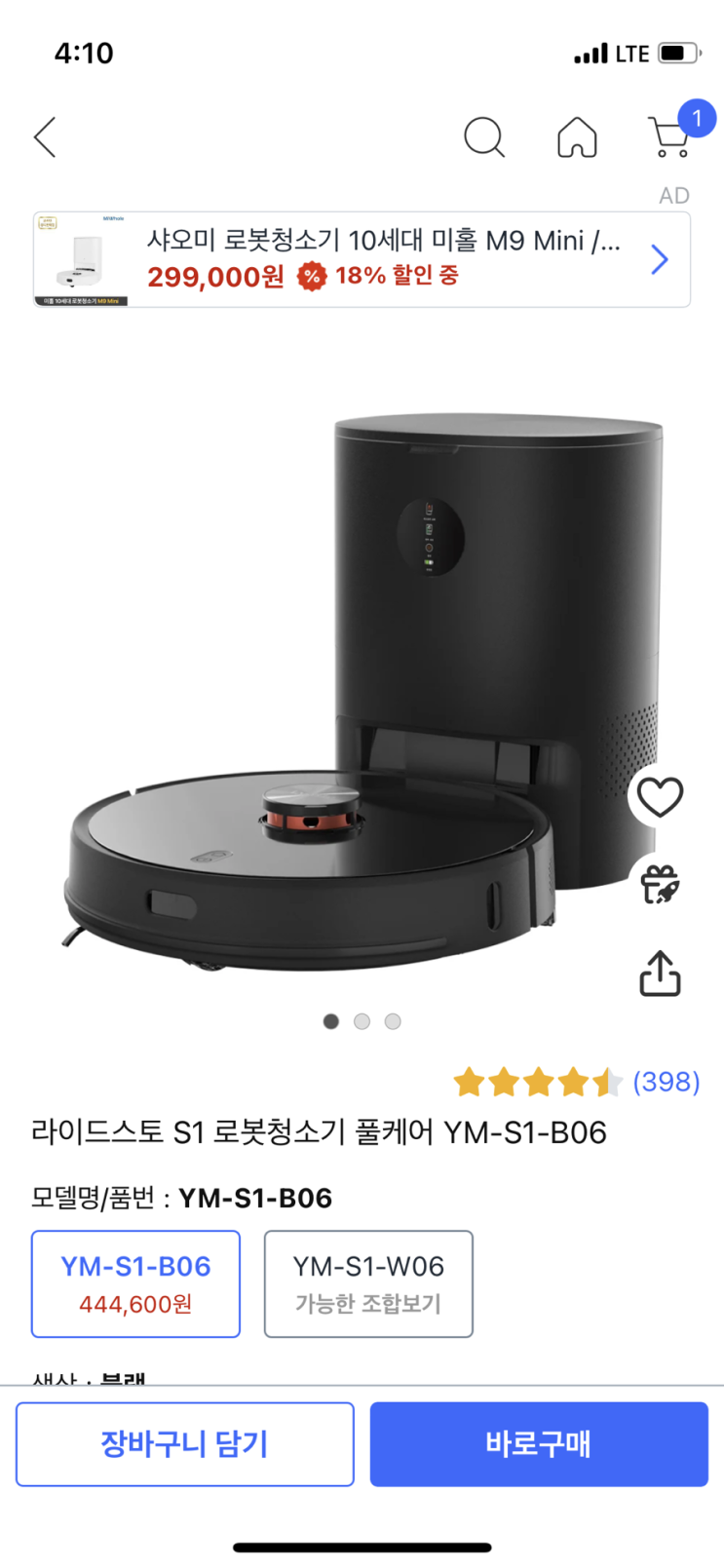Send this product as a gift
The width and height of the screenshot is (724, 1568).
coord(660,885)
